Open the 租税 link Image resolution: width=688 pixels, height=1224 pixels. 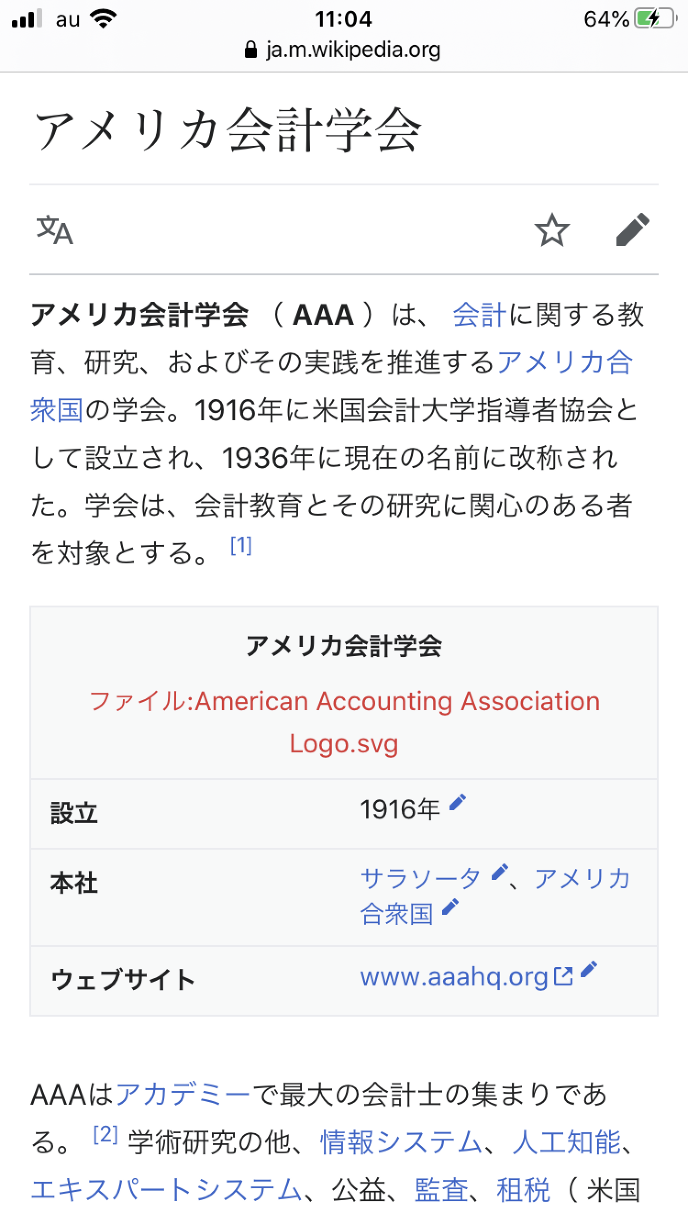(523, 1189)
